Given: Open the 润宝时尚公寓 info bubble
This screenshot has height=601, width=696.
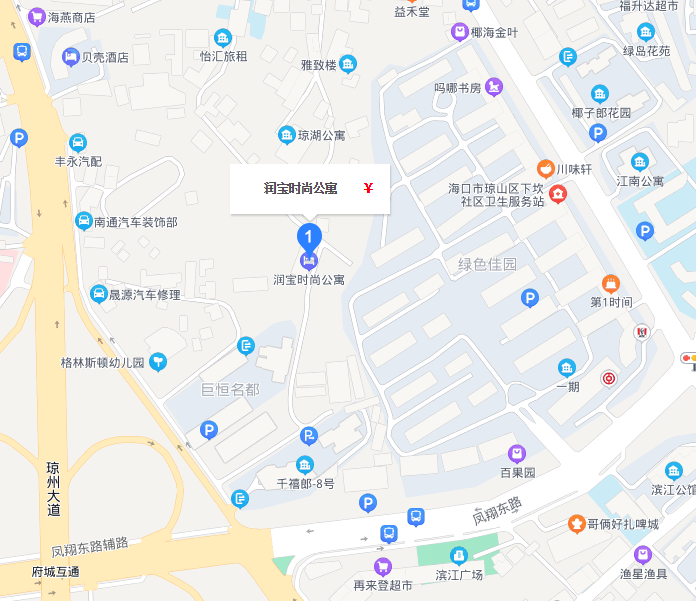Looking at the screenshot, I should click(x=309, y=188).
